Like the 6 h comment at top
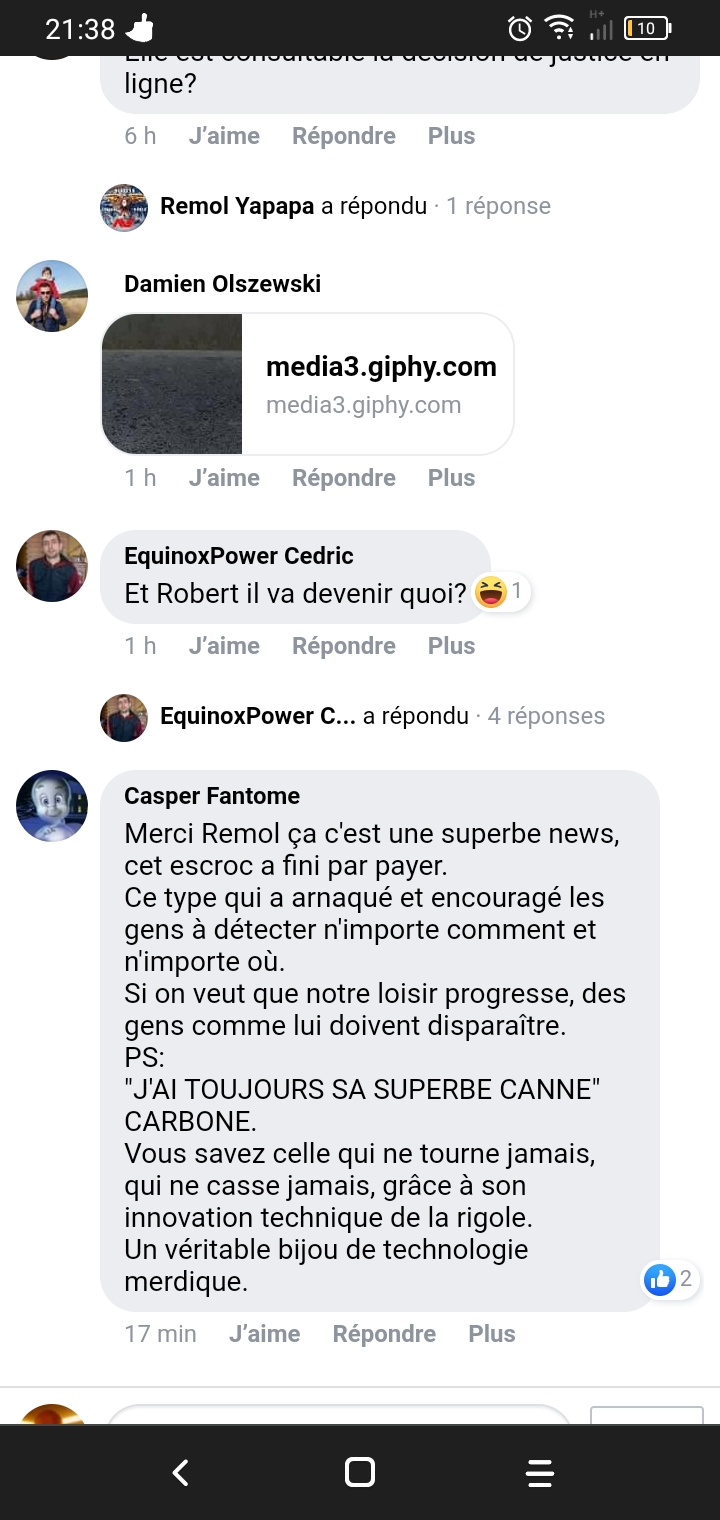Image resolution: width=720 pixels, height=1520 pixels. [224, 136]
